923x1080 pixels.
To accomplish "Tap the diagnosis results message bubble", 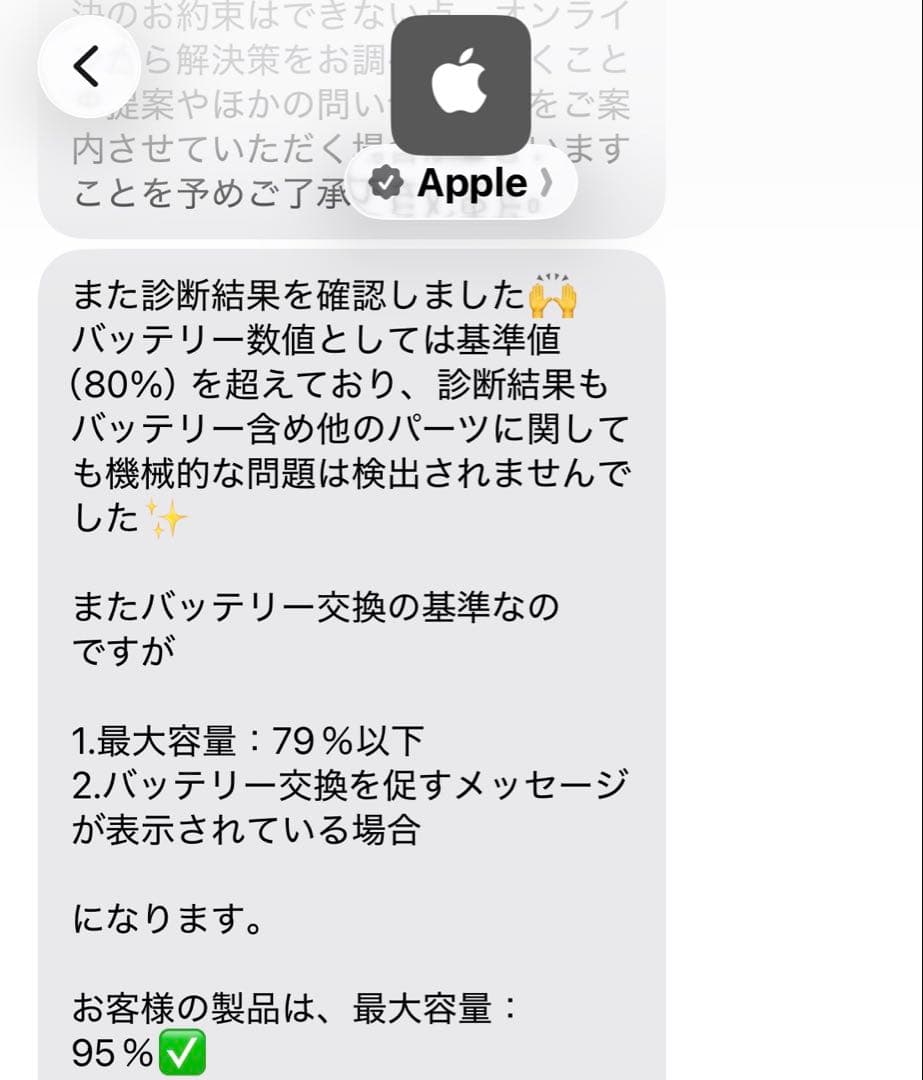I will coord(350,400).
